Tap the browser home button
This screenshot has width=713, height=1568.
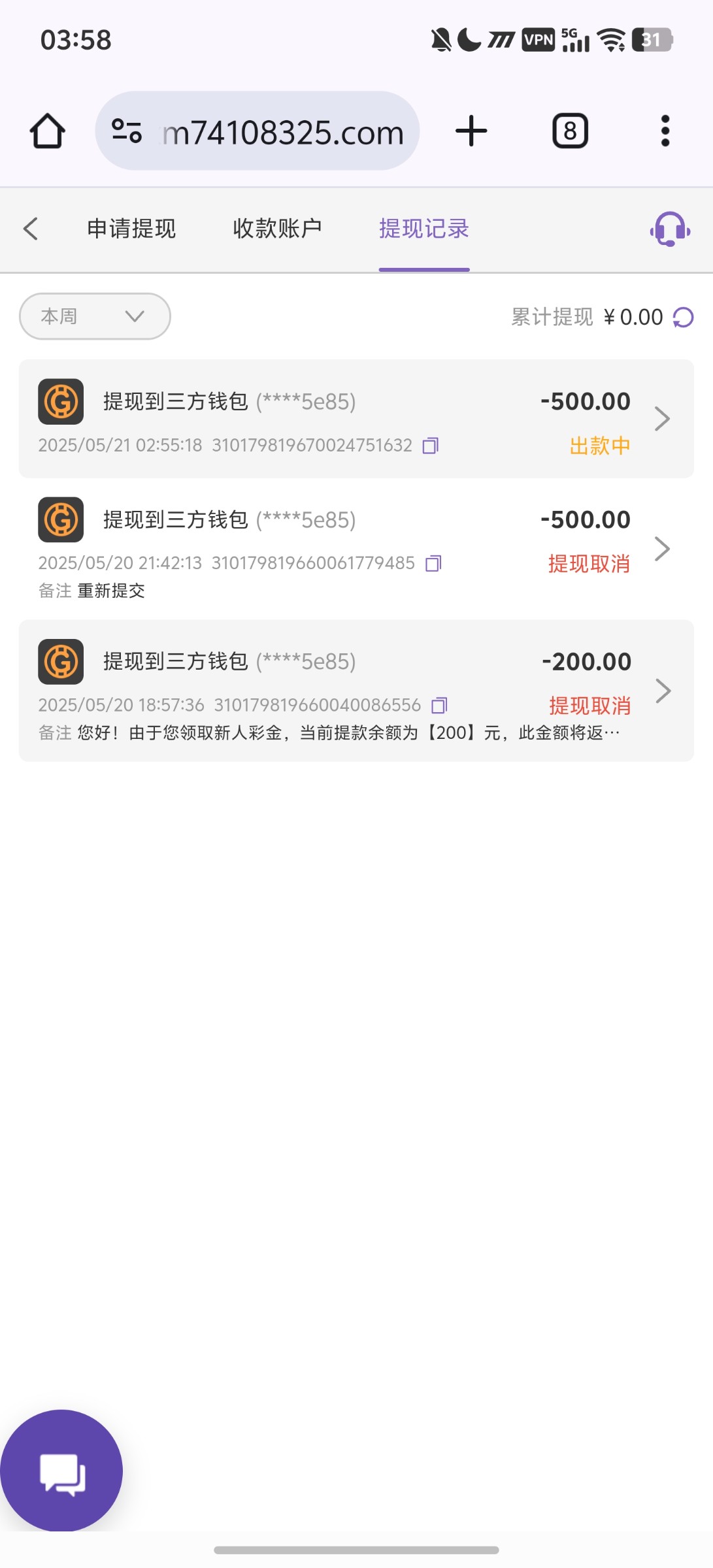coord(48,131)
